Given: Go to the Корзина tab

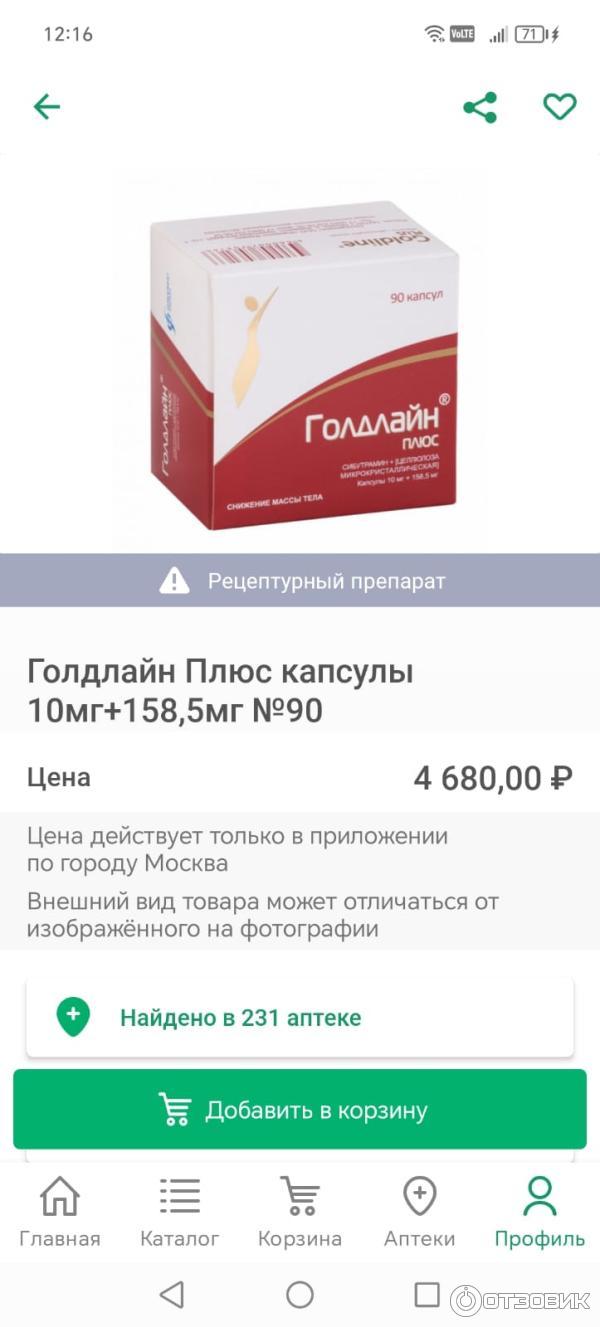Looking at the screenshot, I should 300,1212.
